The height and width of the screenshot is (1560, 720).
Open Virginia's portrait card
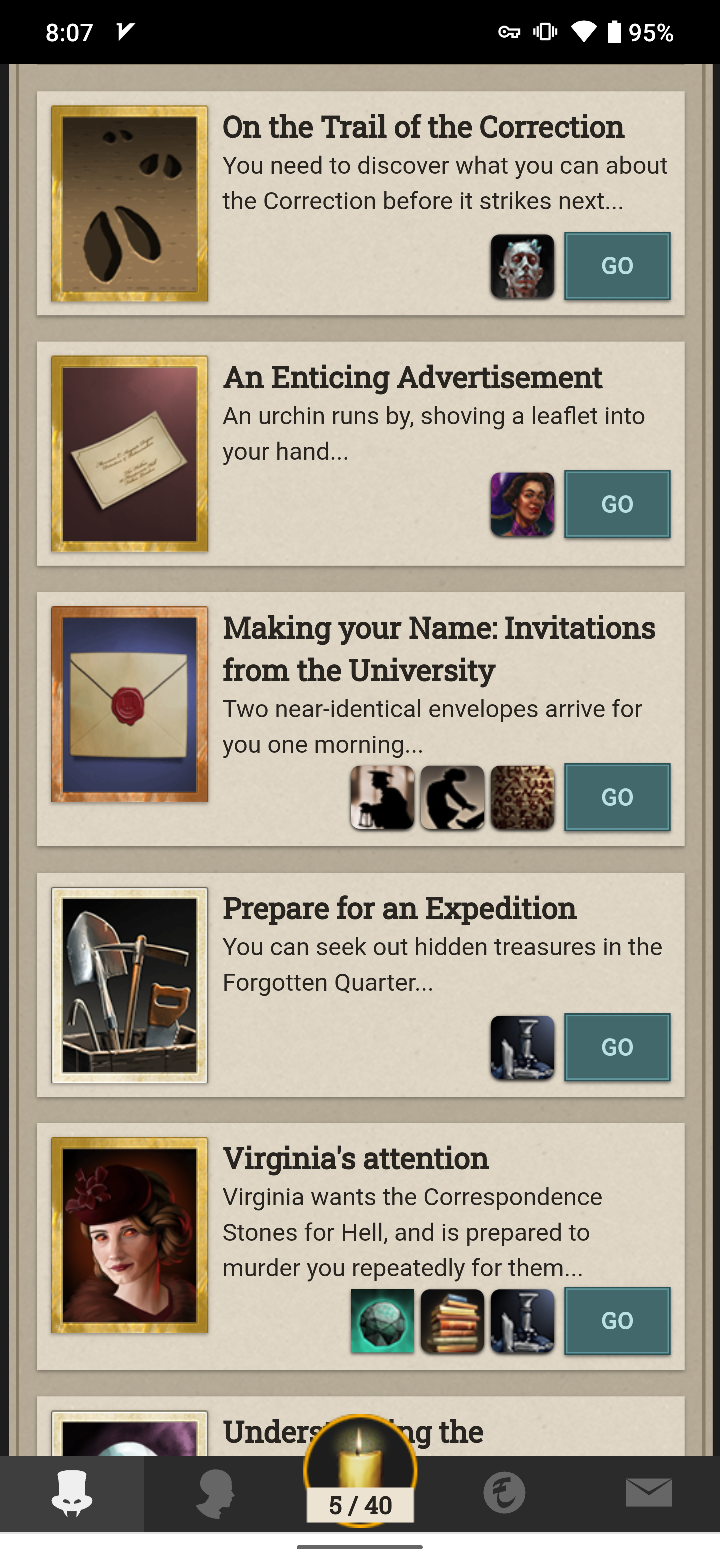coord(130,1235)
